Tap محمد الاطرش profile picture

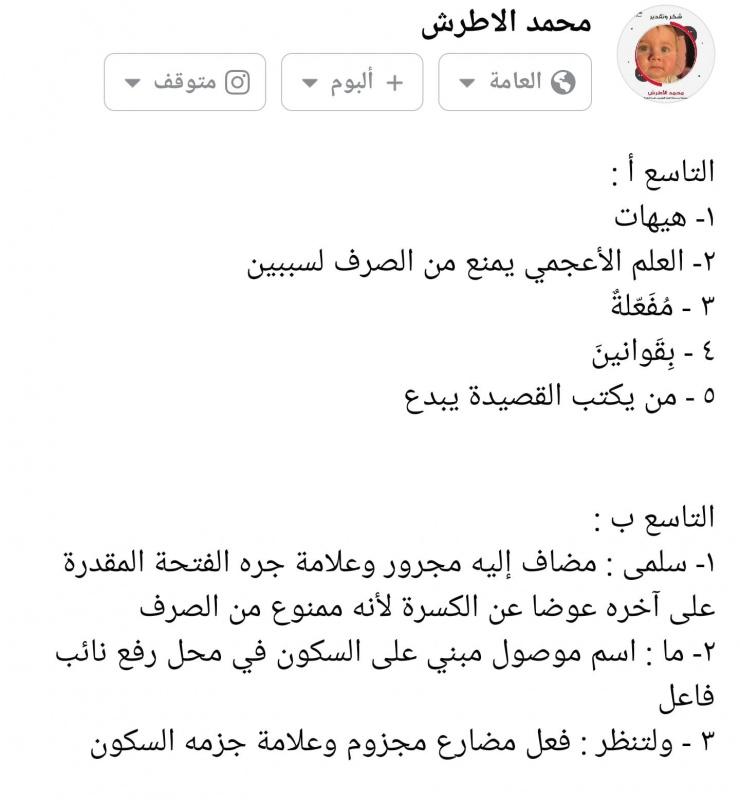[x=665, y=55]
